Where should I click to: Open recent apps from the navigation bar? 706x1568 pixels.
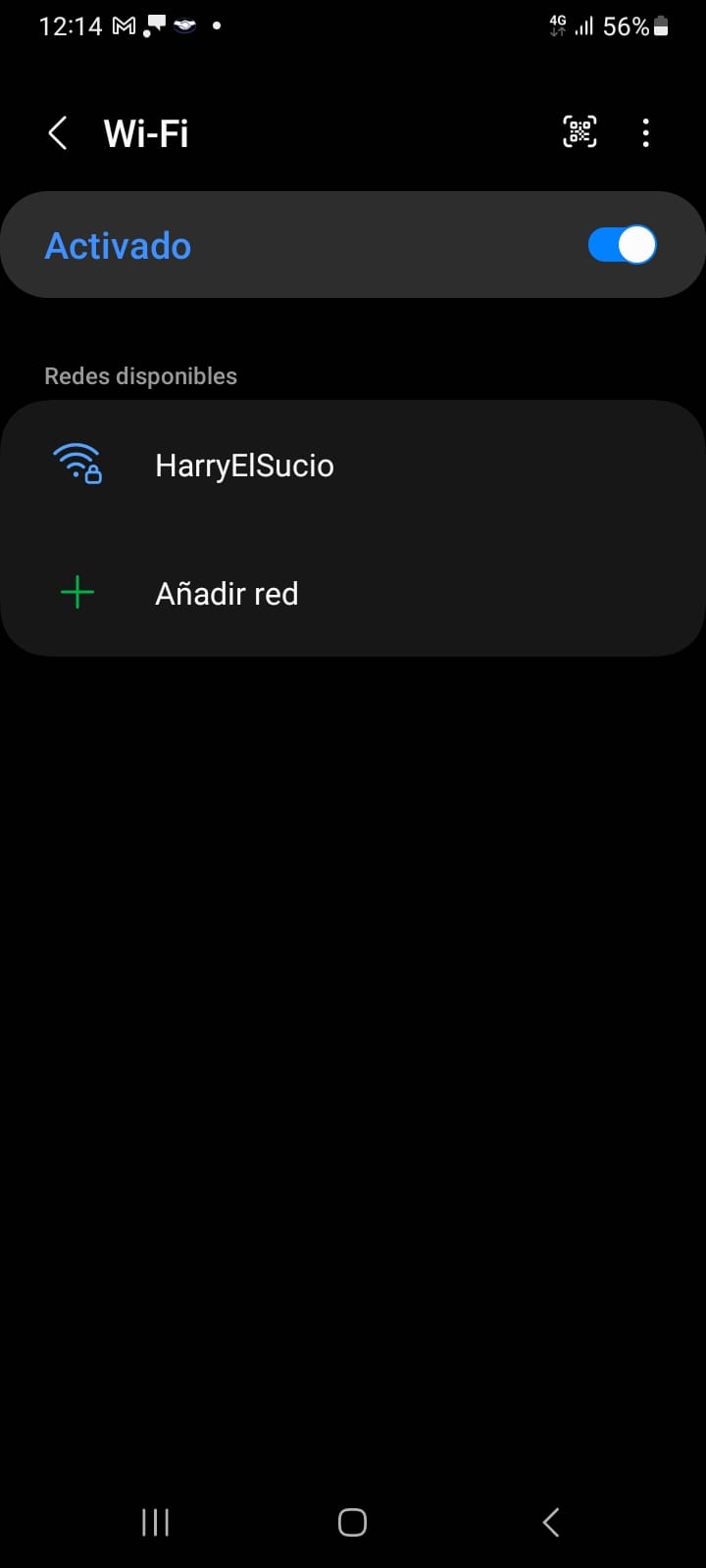(x=155, y=1522)
